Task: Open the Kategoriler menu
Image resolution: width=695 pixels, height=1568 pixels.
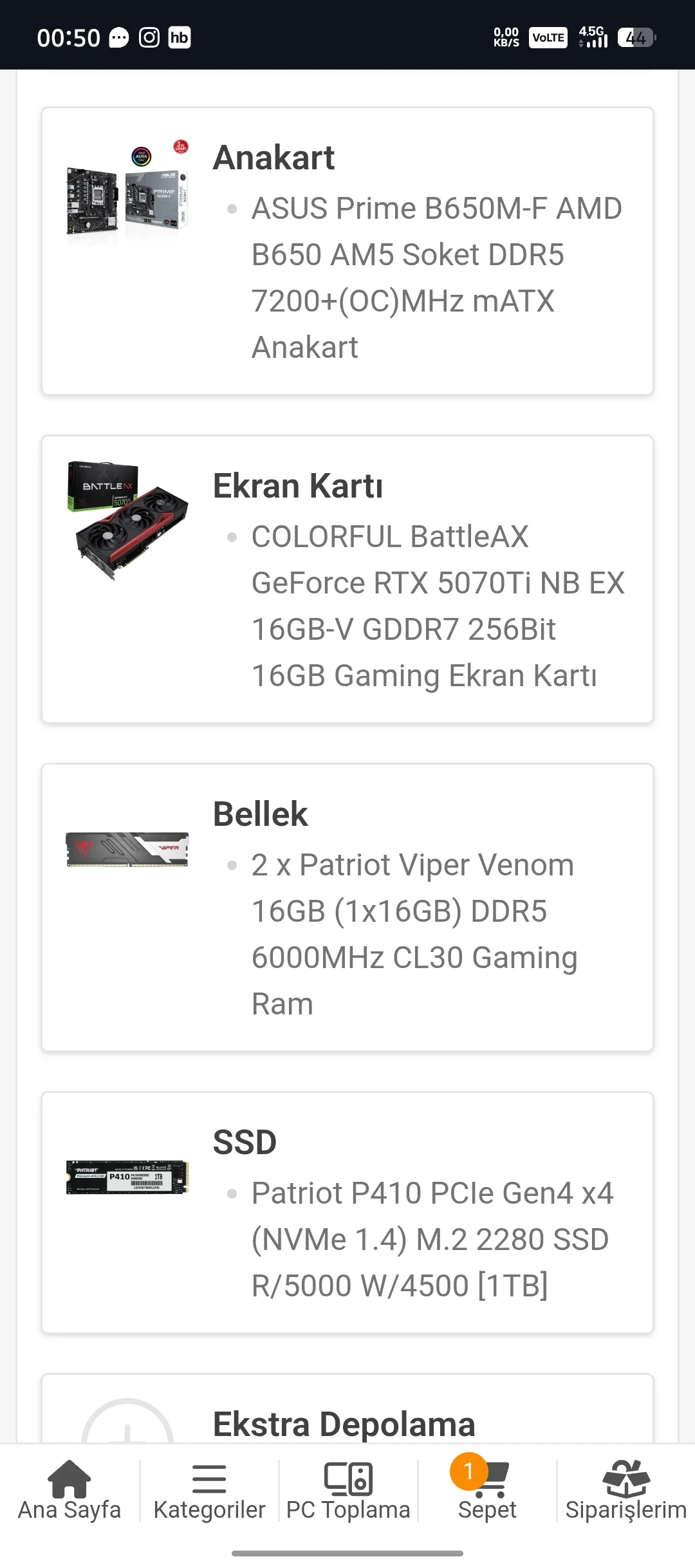Action: [x=209, y=1491]
